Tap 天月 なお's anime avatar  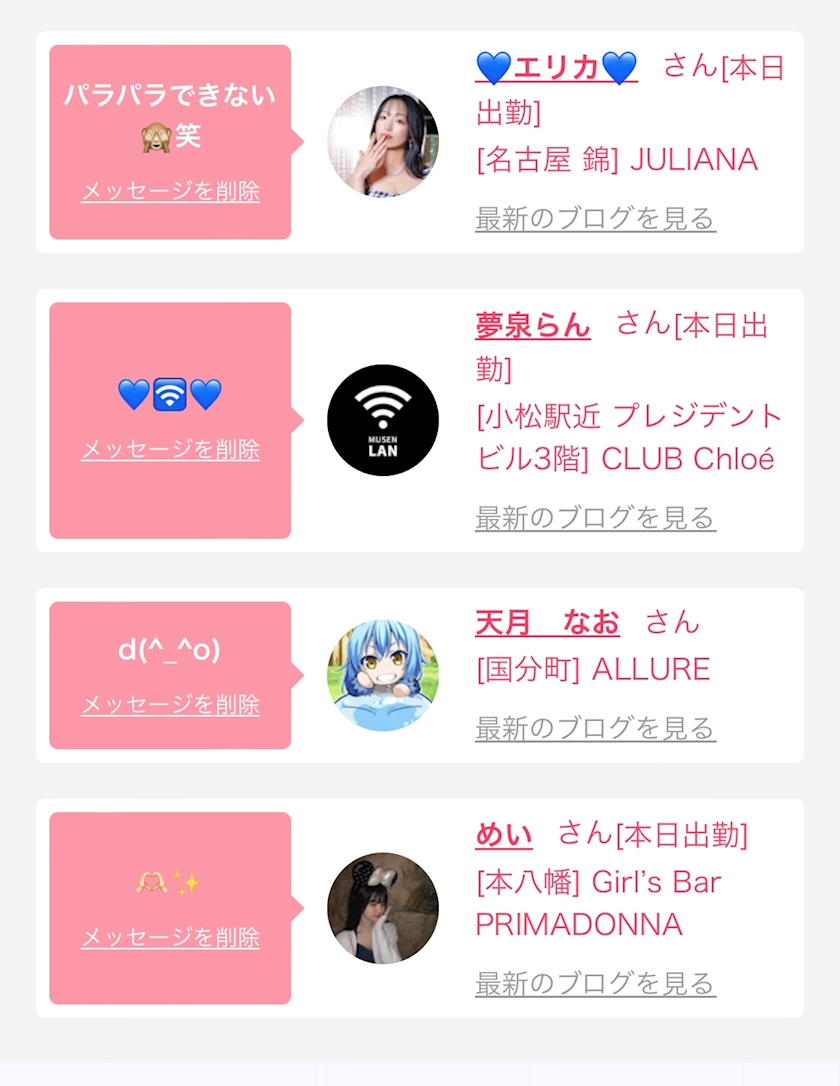tap(383, 675)
